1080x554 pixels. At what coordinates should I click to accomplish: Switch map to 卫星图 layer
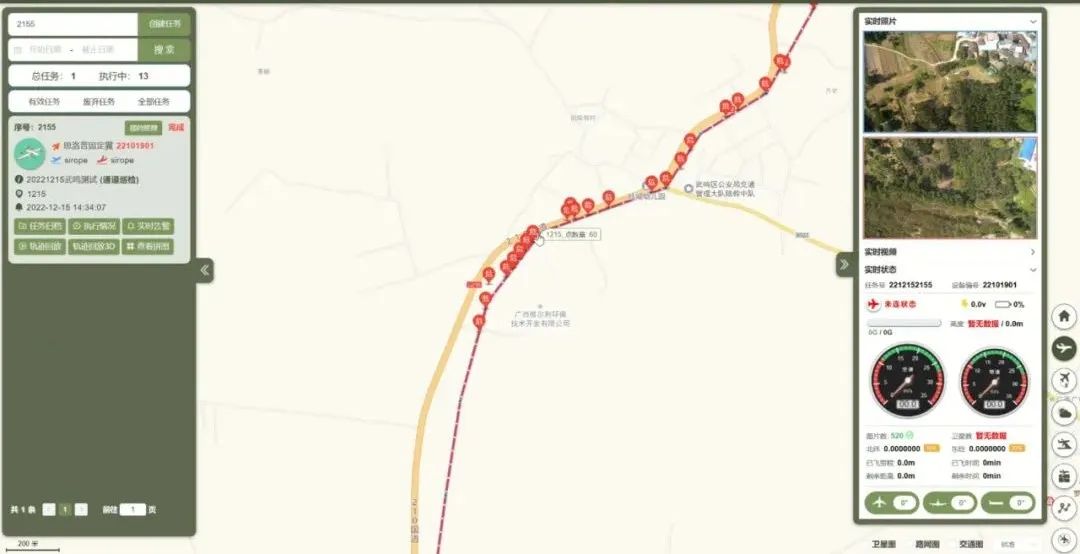click(883, 544)
